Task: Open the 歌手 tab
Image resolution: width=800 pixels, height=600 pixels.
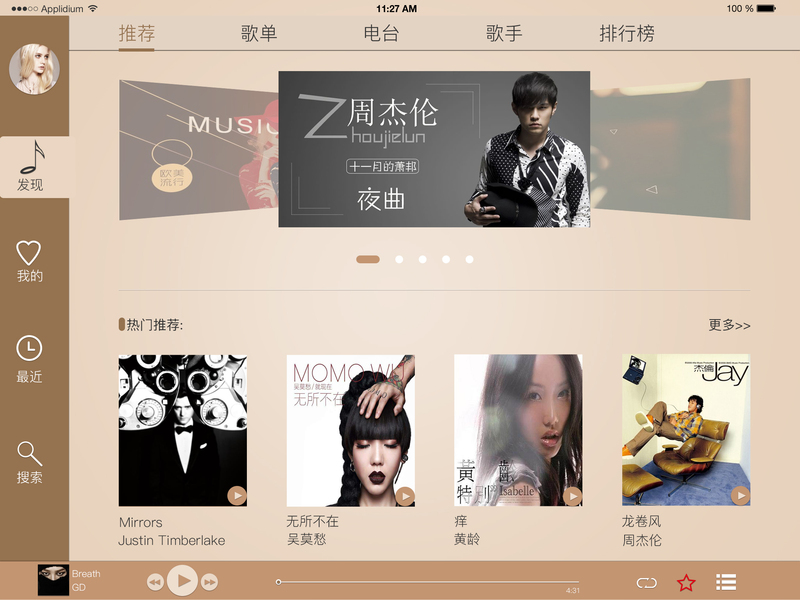Action: [x=504, y=34]
